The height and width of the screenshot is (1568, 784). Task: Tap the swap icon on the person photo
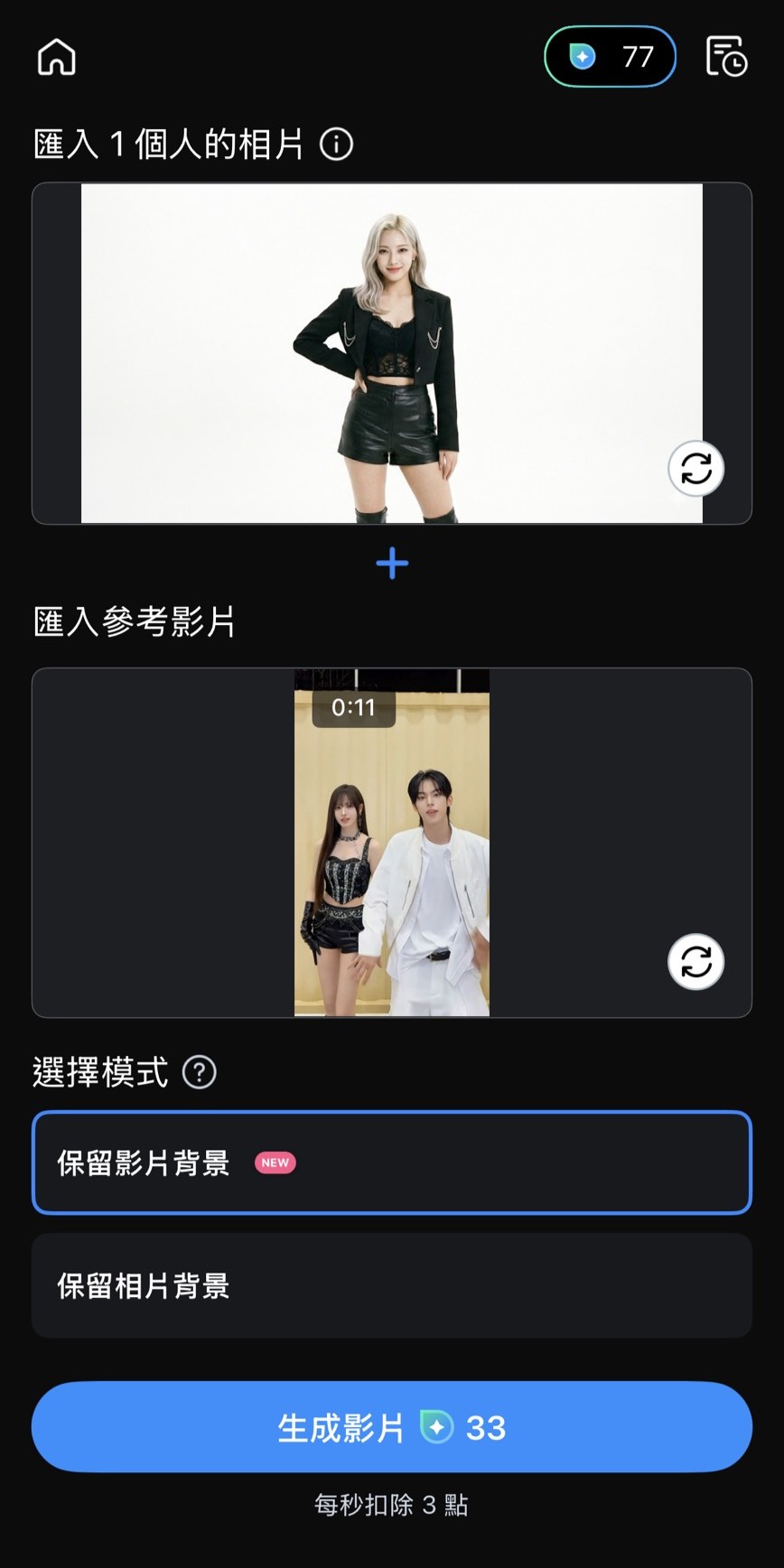pos(695,469)
